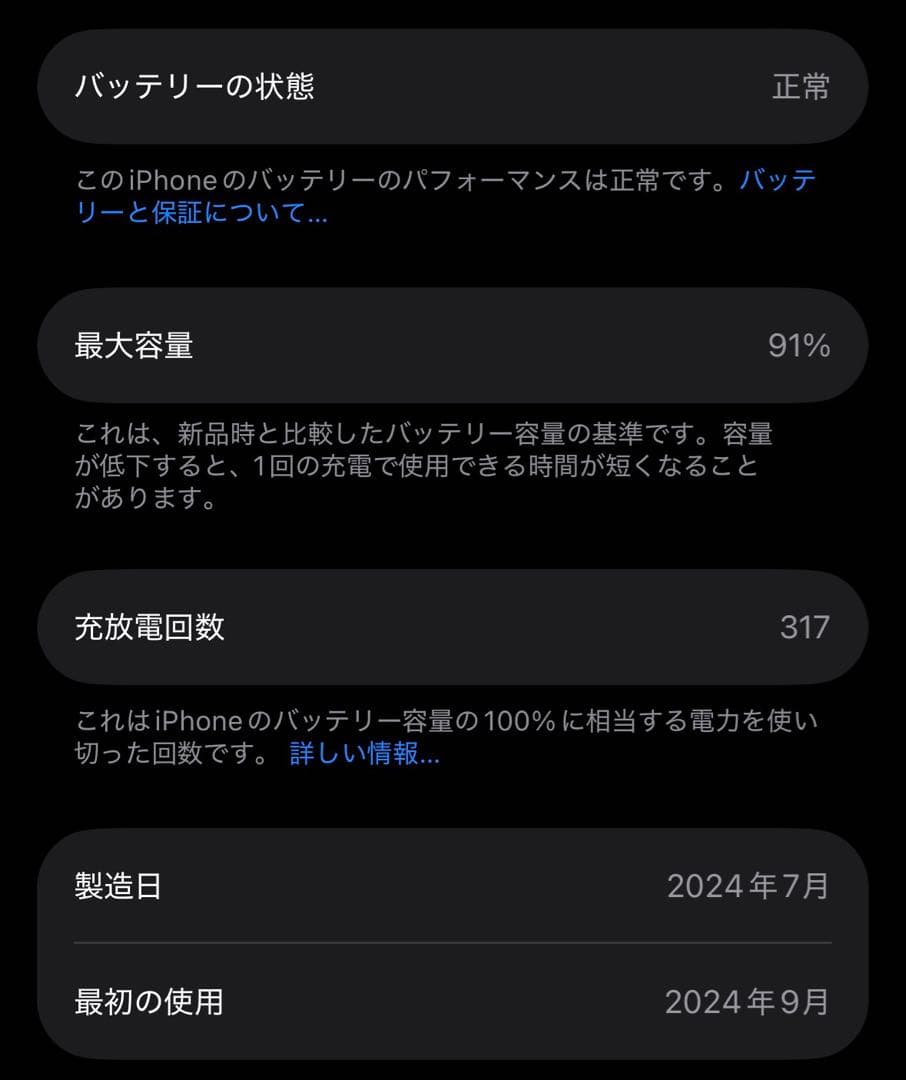Tap the battery health section card
This screenshot has height=1080, width=906.
tap(450, 86)
